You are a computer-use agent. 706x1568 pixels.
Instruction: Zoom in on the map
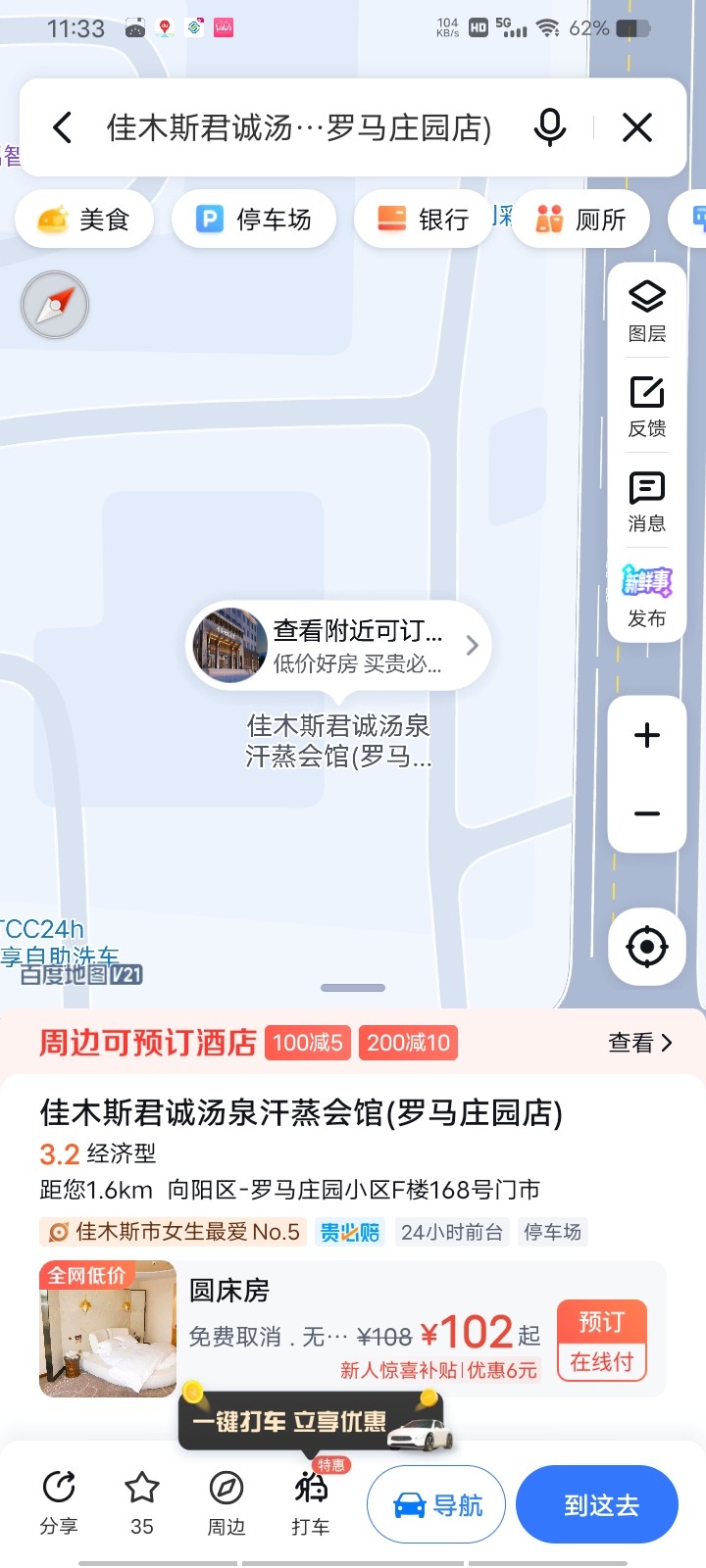[647, 735]
